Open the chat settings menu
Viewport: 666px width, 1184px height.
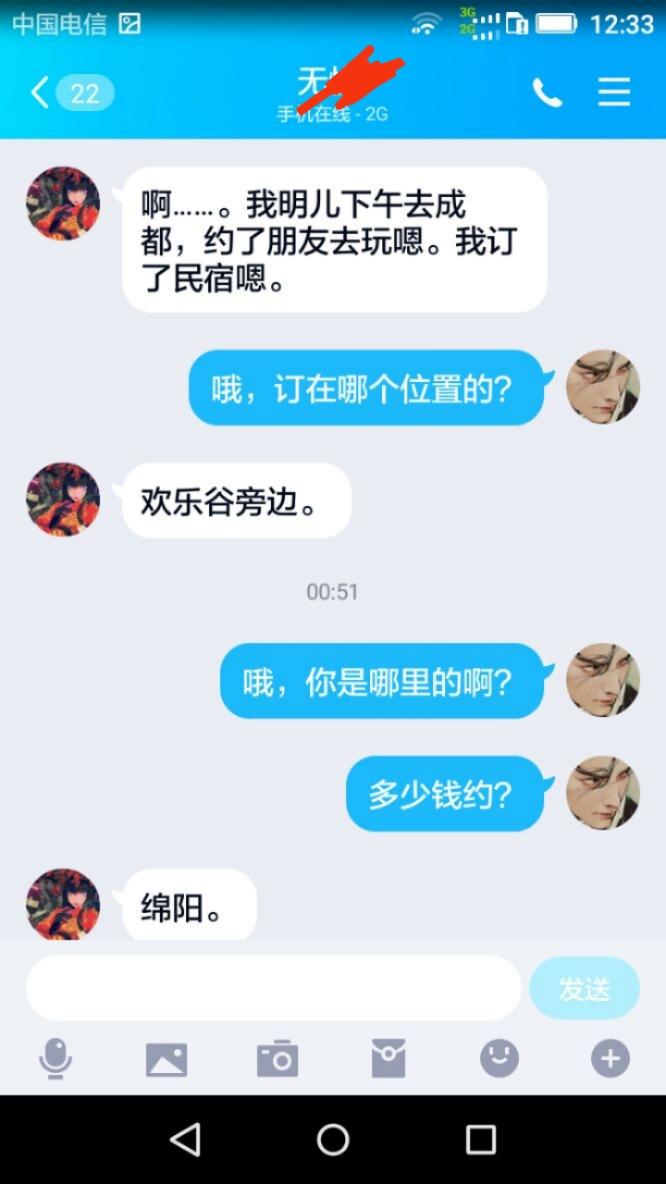(x=614, y=93)
